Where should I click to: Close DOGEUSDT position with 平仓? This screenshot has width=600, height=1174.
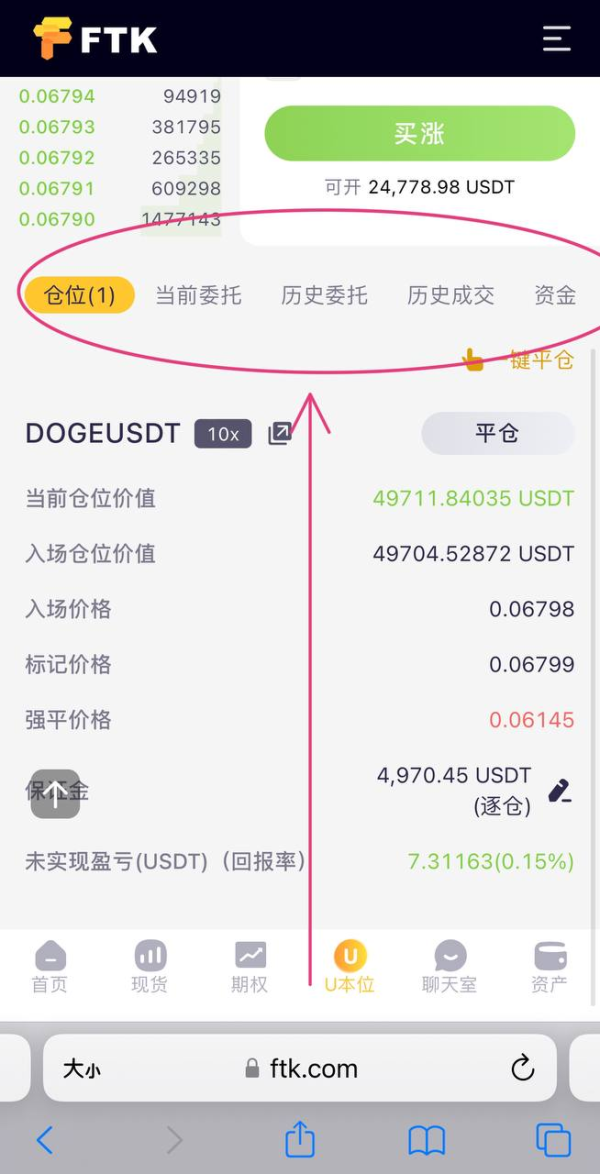coord(497,434)
